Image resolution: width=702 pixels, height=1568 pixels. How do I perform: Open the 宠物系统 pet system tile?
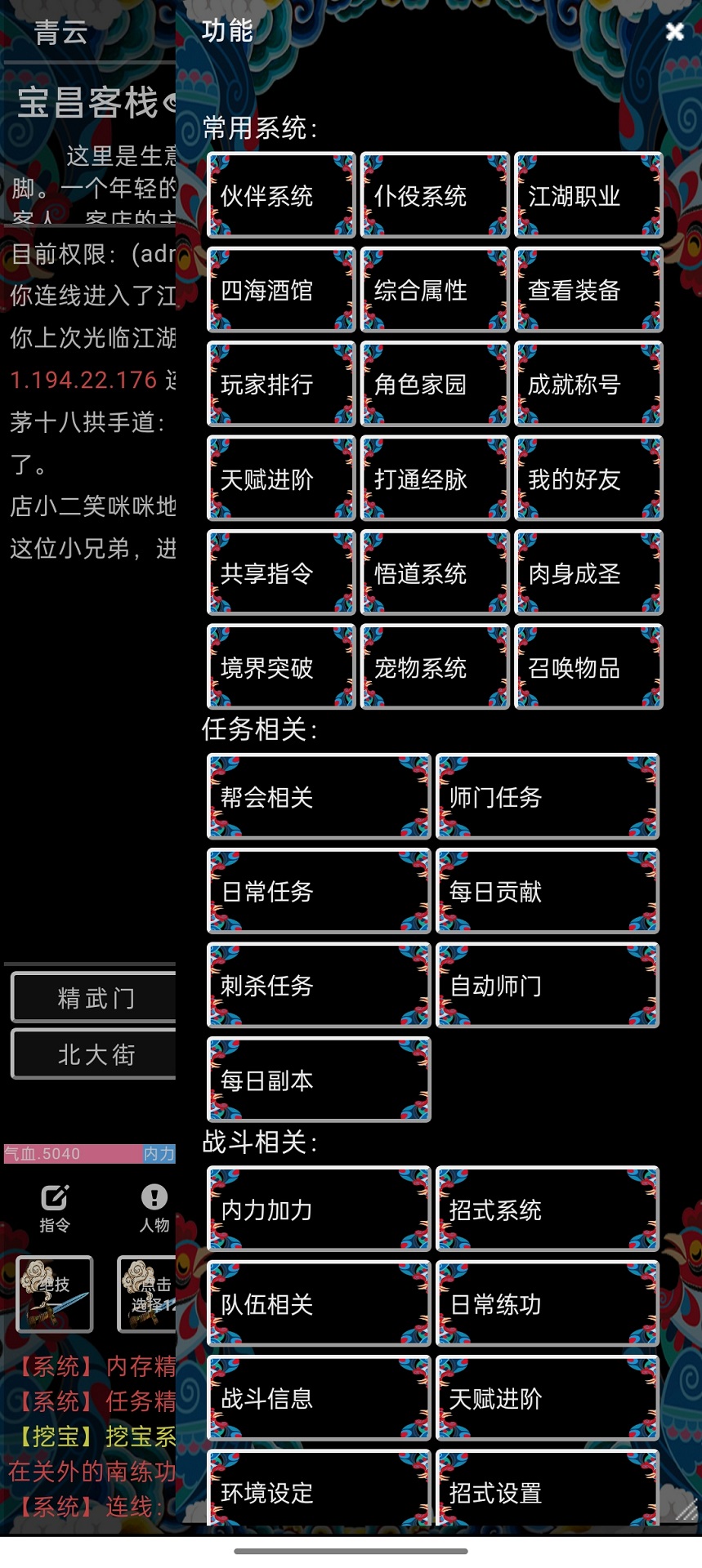[x=435, y=667]
